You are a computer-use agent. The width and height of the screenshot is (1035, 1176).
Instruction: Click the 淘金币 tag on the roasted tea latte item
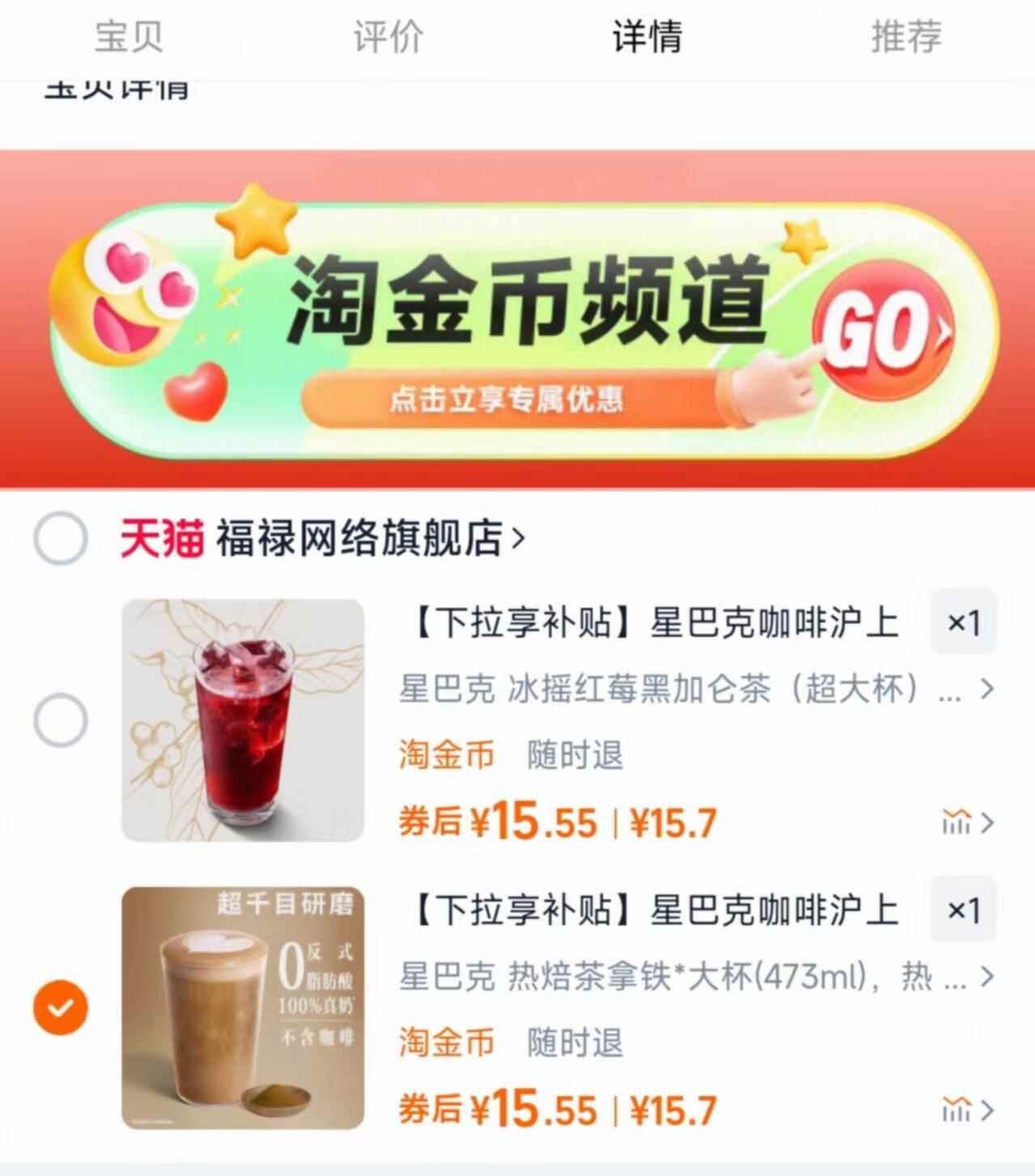(444, 1043)
